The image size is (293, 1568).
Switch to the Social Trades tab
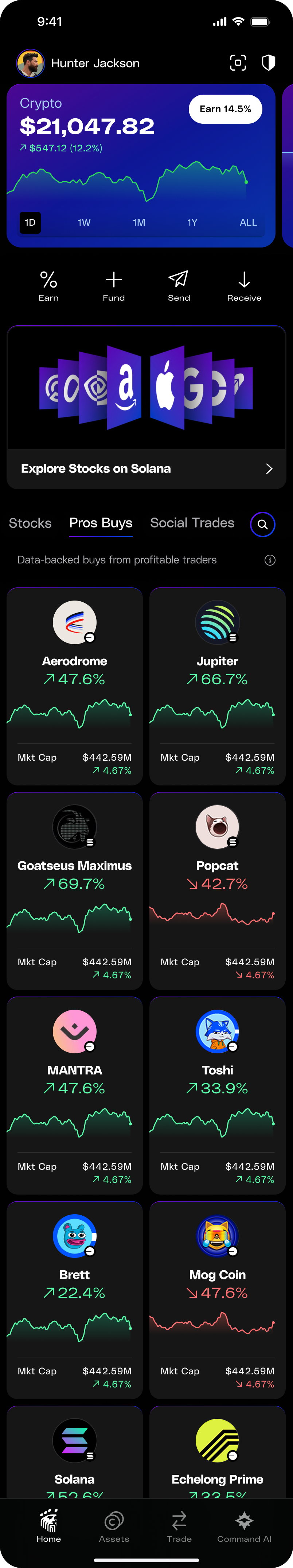point(192,523)
